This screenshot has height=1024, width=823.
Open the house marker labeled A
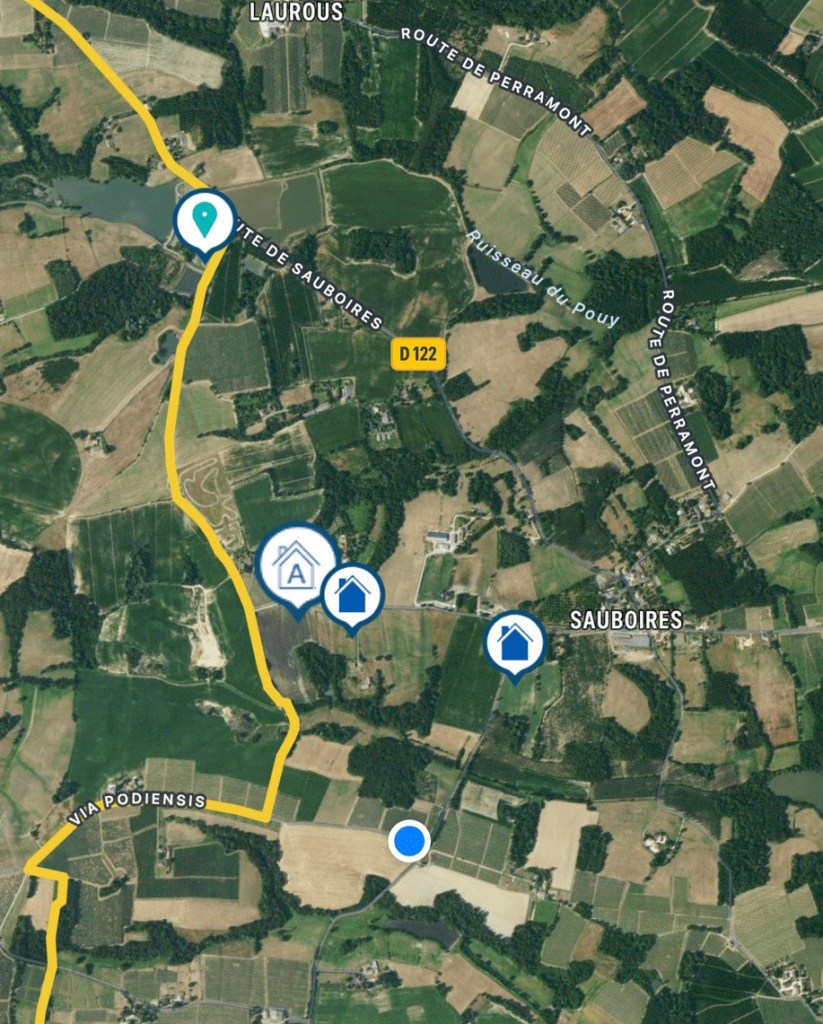coord(297,565)
